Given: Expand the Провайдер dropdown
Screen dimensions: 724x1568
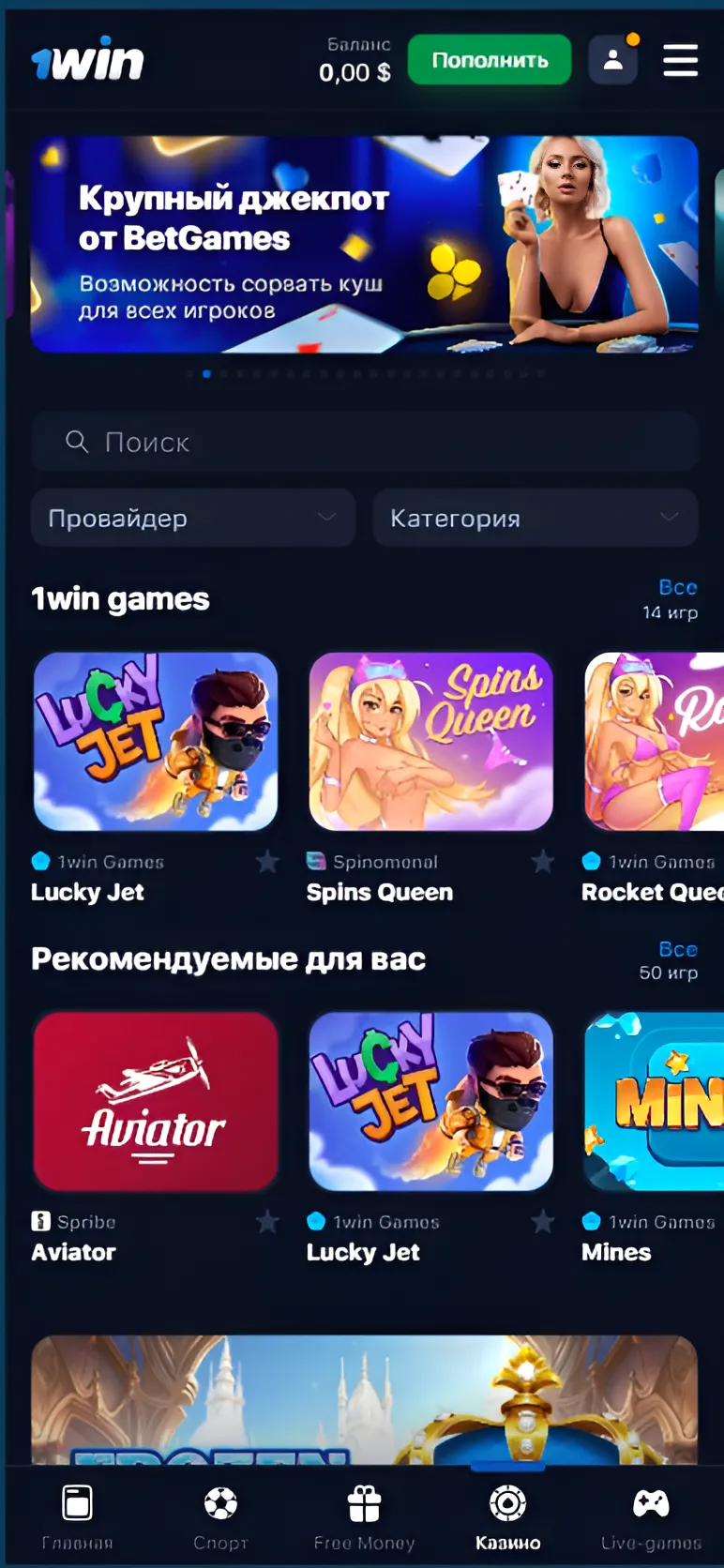Looking at the screenshot, I should point(193,518).
